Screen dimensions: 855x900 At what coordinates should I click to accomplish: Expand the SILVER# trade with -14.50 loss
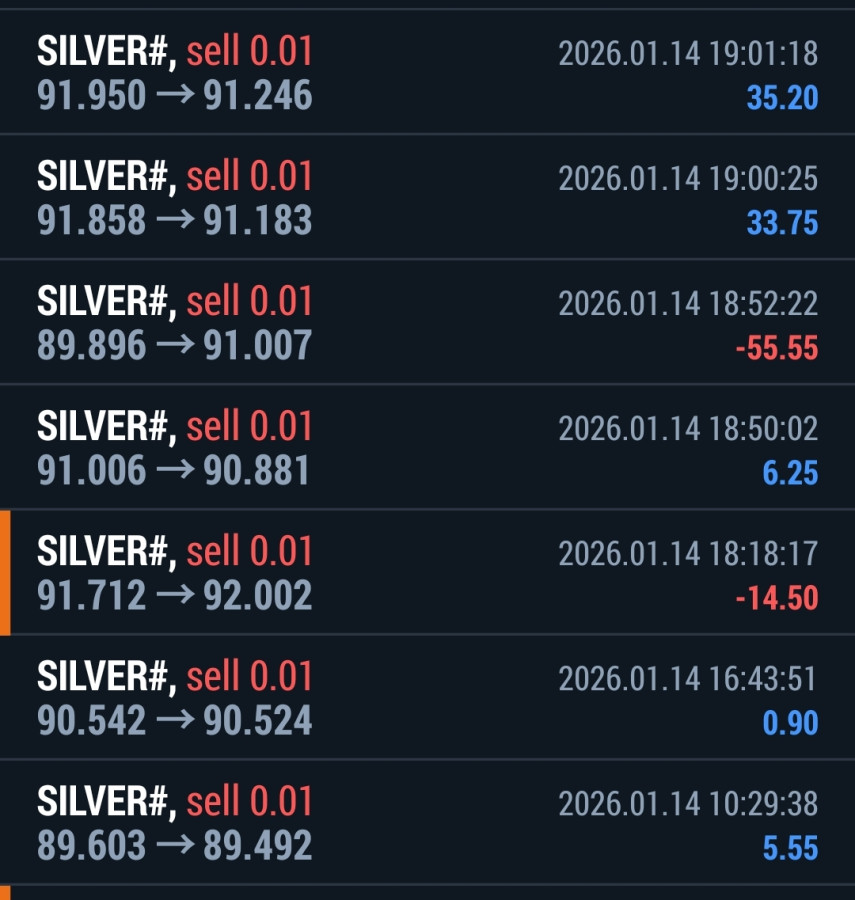427,573
